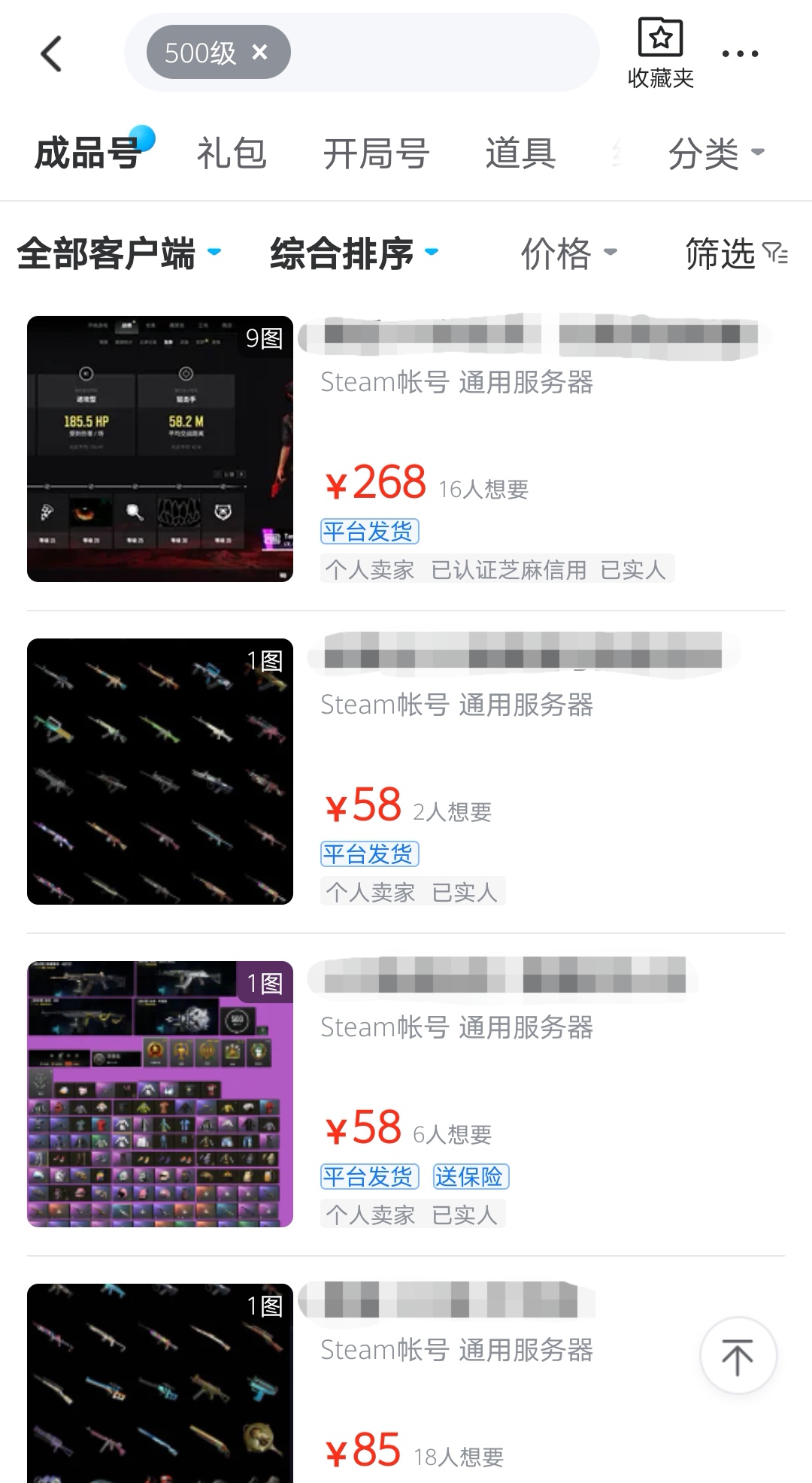Switch to the 道具 tab
Screen dimensions: 812x1483
[x=520, y=153]
